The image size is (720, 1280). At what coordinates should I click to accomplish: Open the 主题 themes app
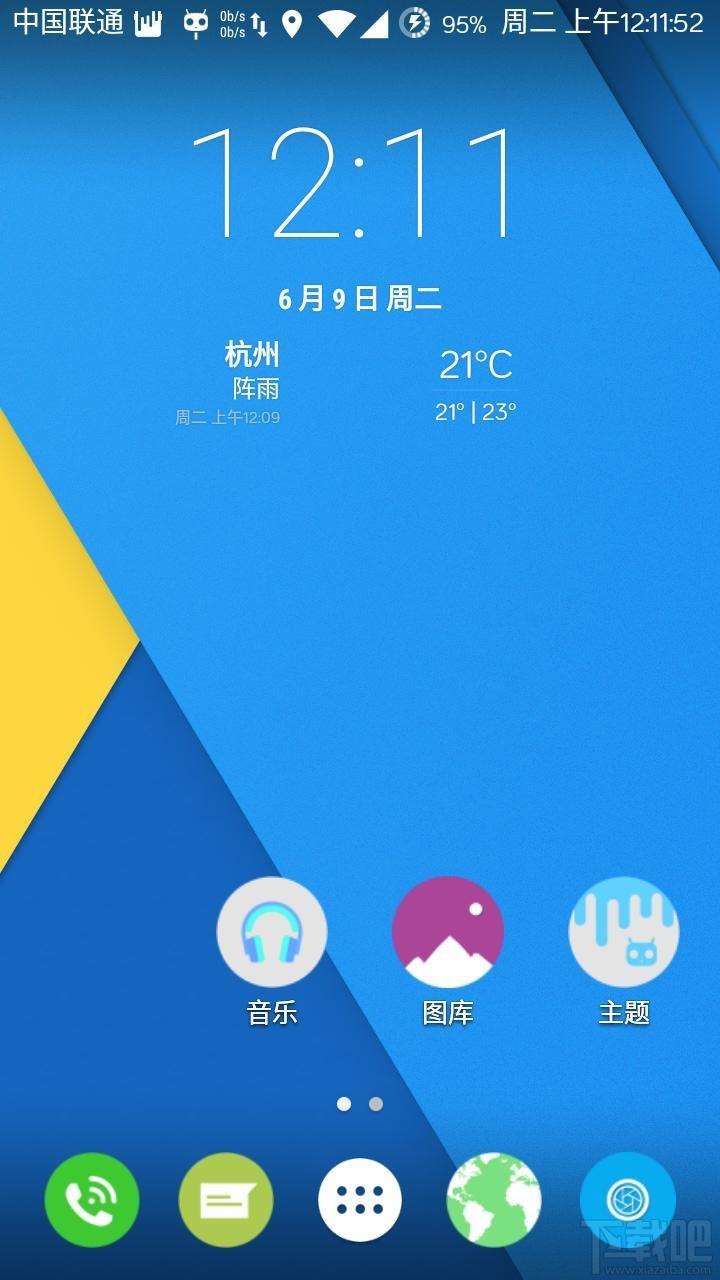click(x=624, y=932)
